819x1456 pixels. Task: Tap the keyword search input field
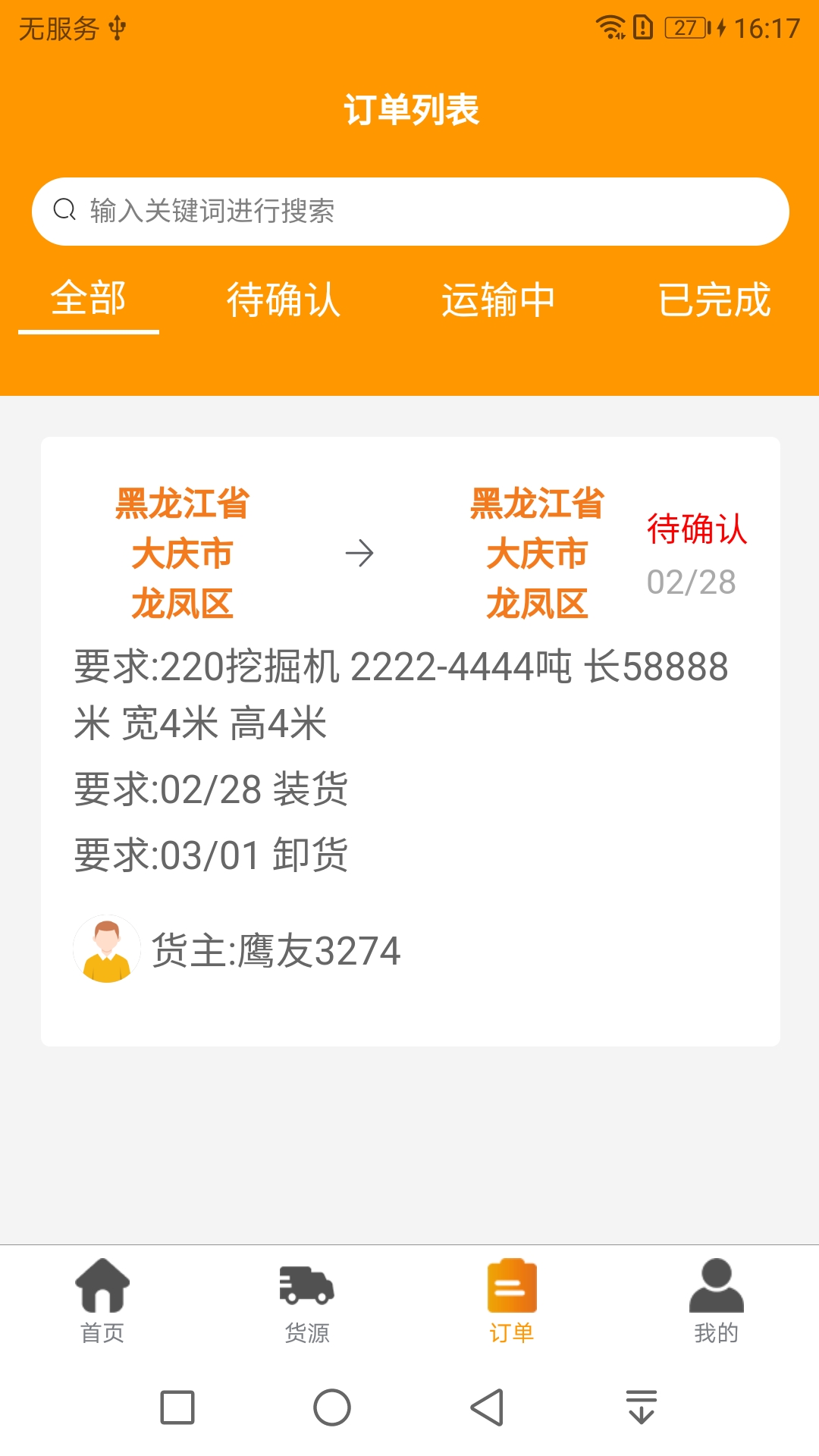409,211
